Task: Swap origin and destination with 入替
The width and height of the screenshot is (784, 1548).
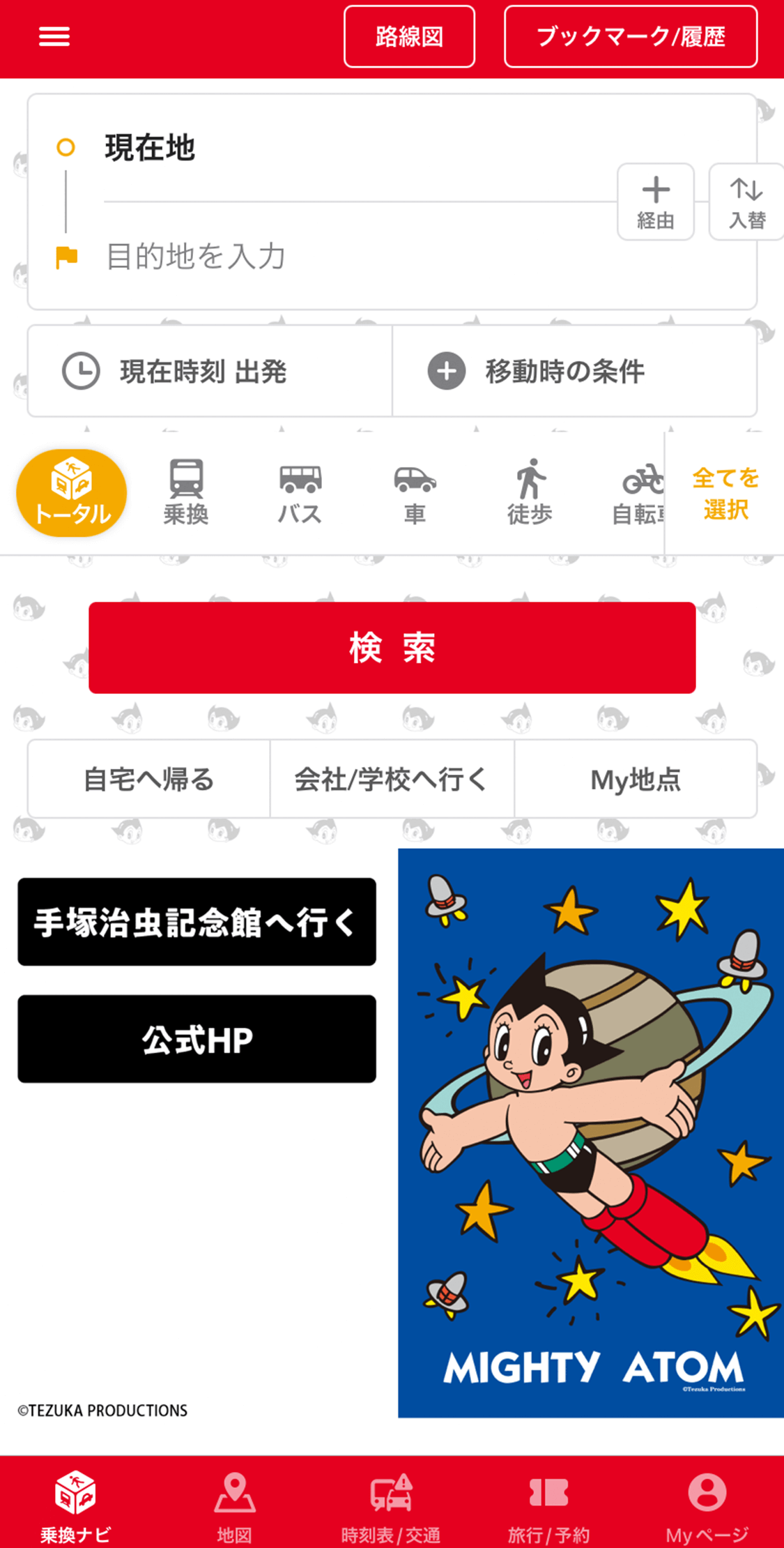Action: tap(746, 202)
